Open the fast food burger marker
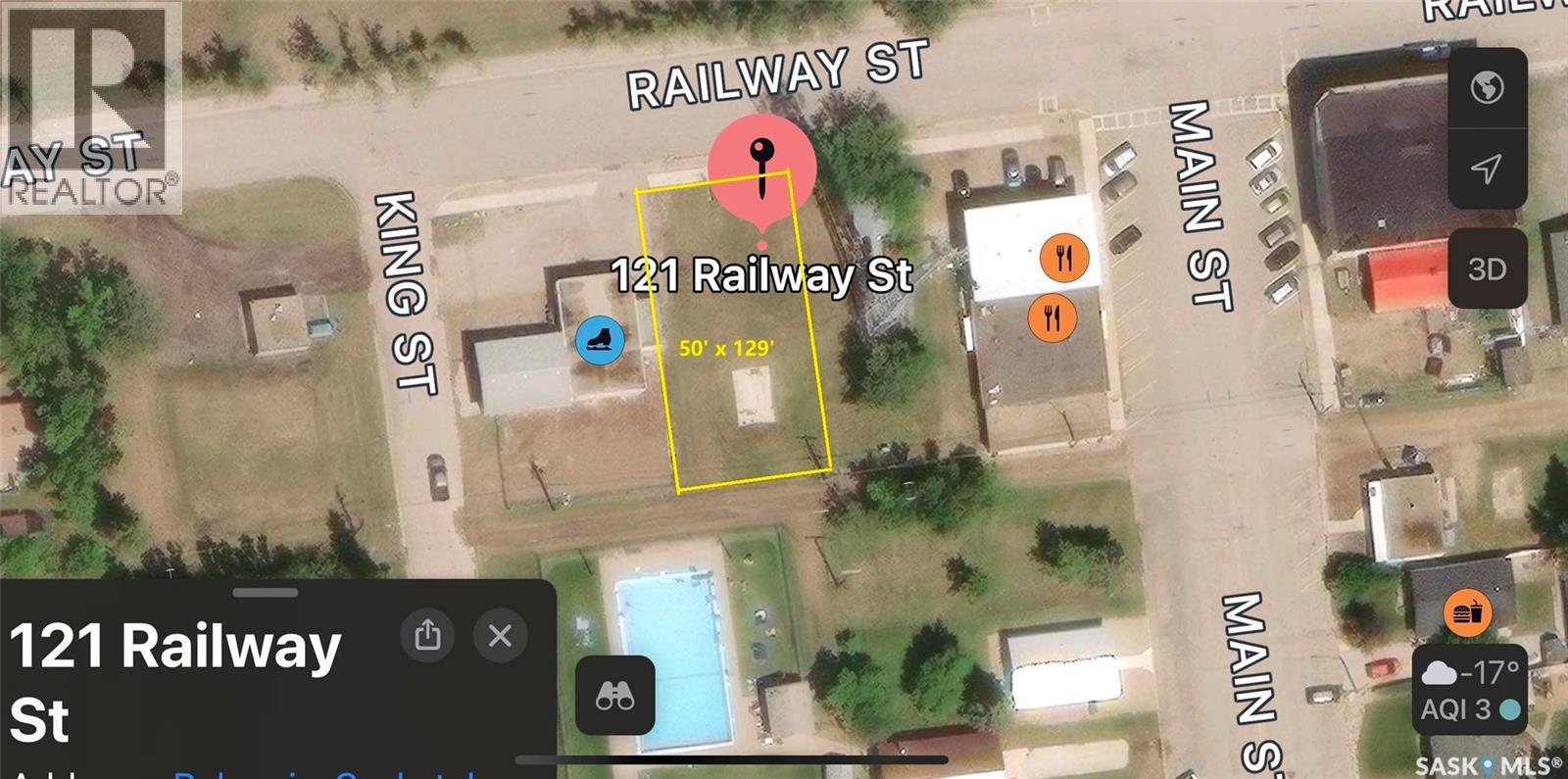The width and height of the screenshot is (1568, 779). pyautogui.click(x=1467, y=613)
